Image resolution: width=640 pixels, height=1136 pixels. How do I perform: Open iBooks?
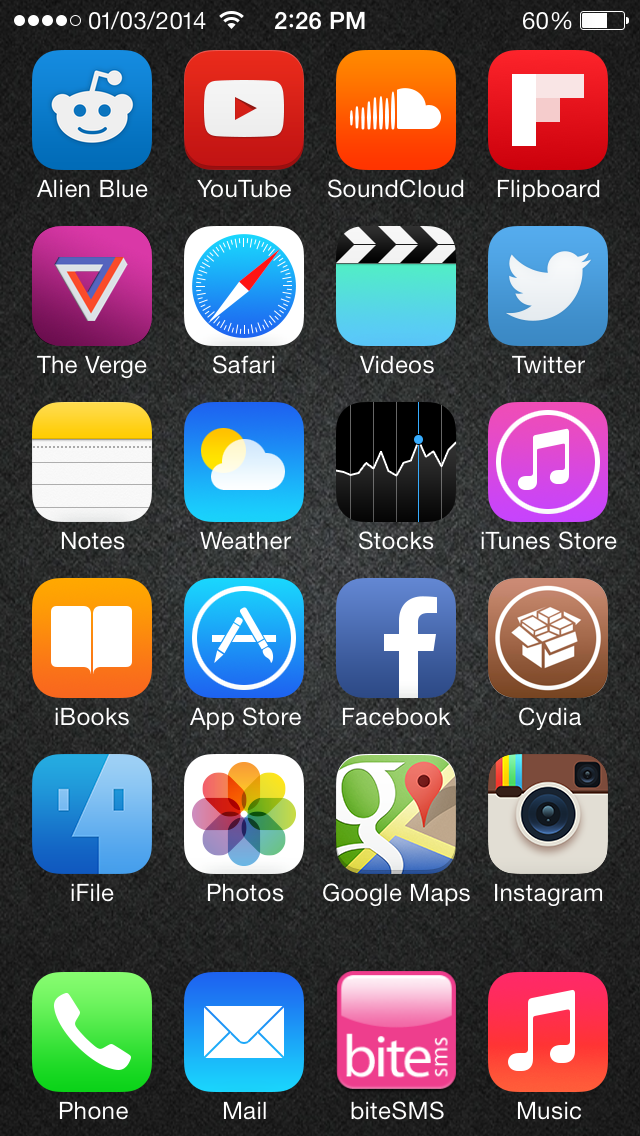coord(92,638)
